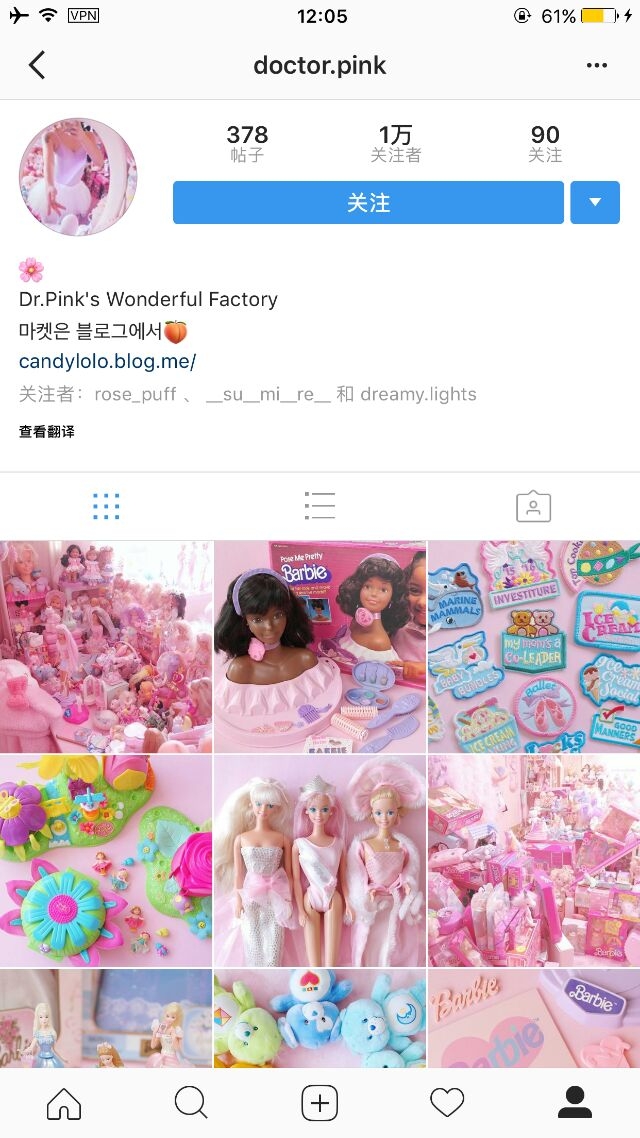640x1138 pixels.
Task: Open the candylolo.blog.me link
Action: pyautogui.click(x=107, y=361)
